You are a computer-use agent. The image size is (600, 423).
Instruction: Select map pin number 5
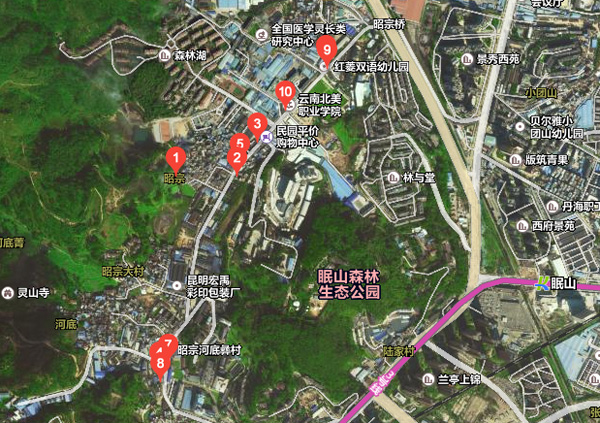pyautogui.click(x=238, y=142)
